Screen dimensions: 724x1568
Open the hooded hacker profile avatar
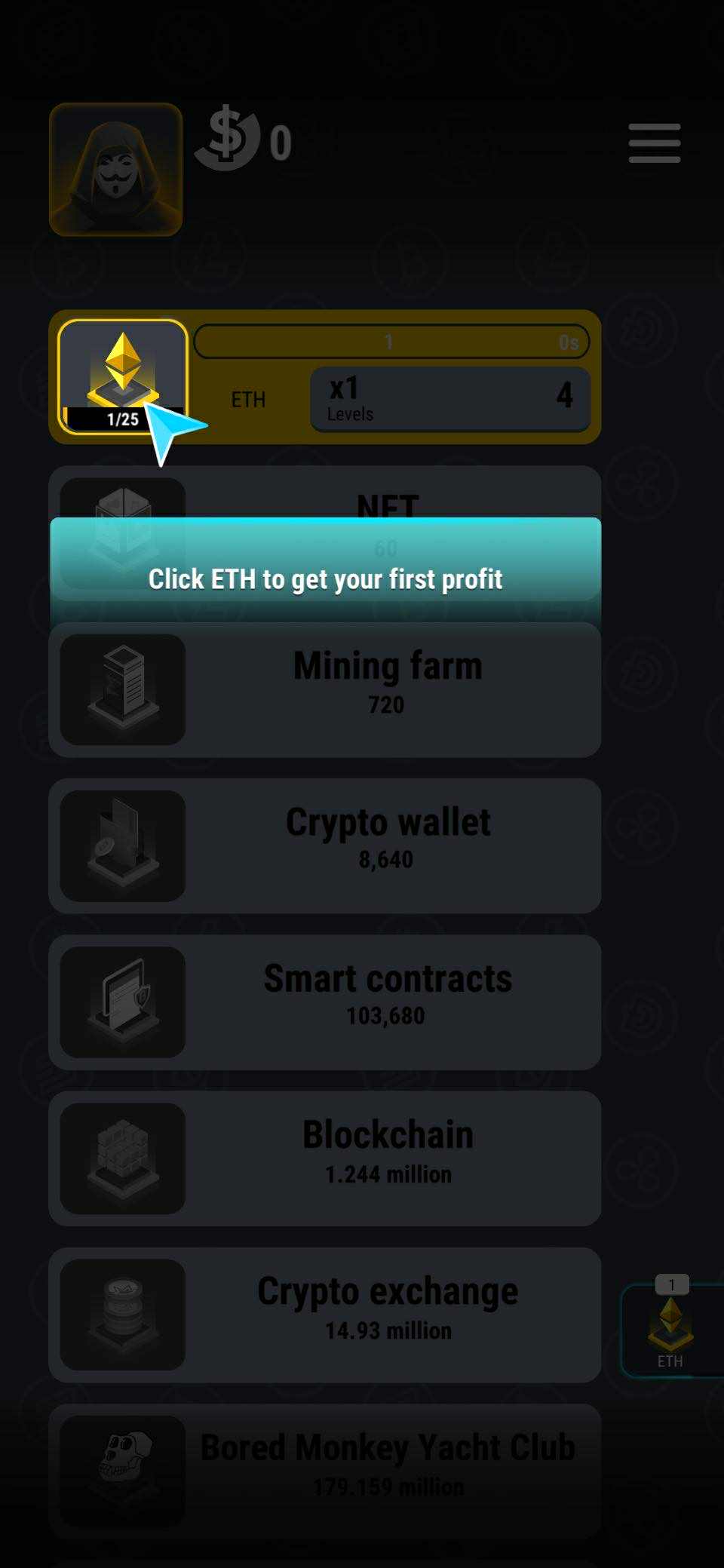tap(115, 170)
